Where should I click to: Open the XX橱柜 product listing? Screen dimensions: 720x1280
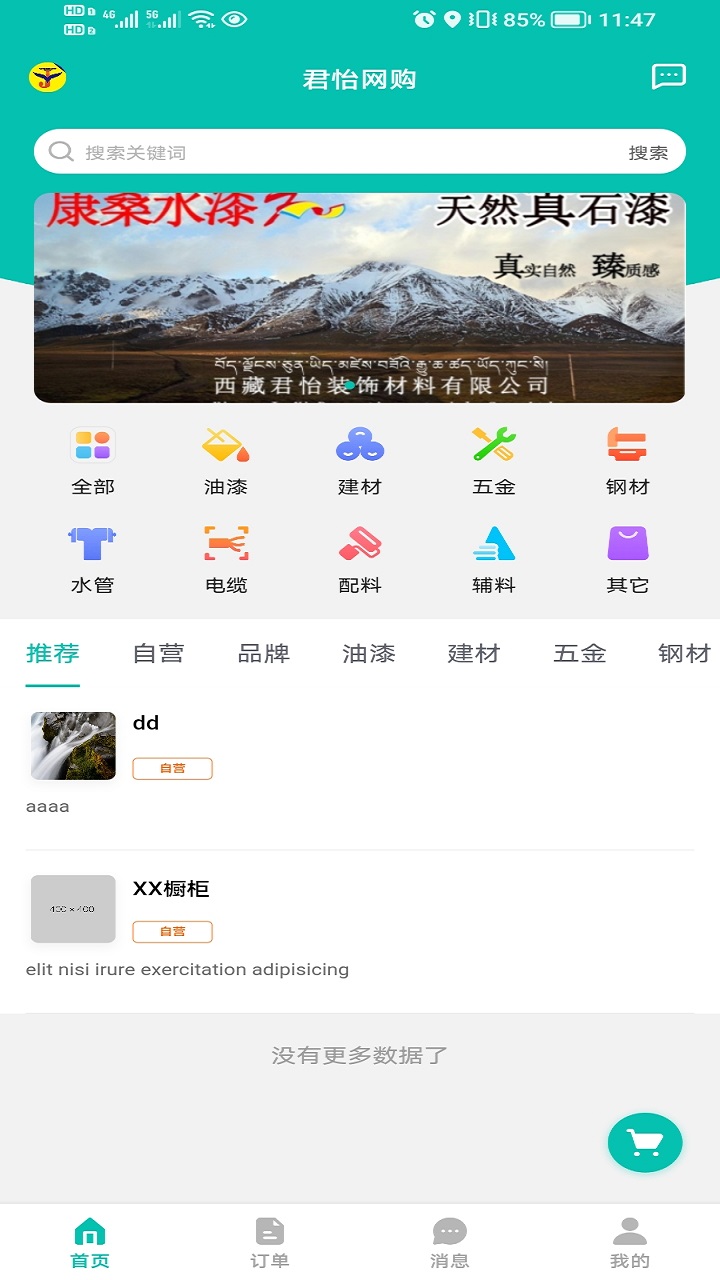[x=360, y=927]
